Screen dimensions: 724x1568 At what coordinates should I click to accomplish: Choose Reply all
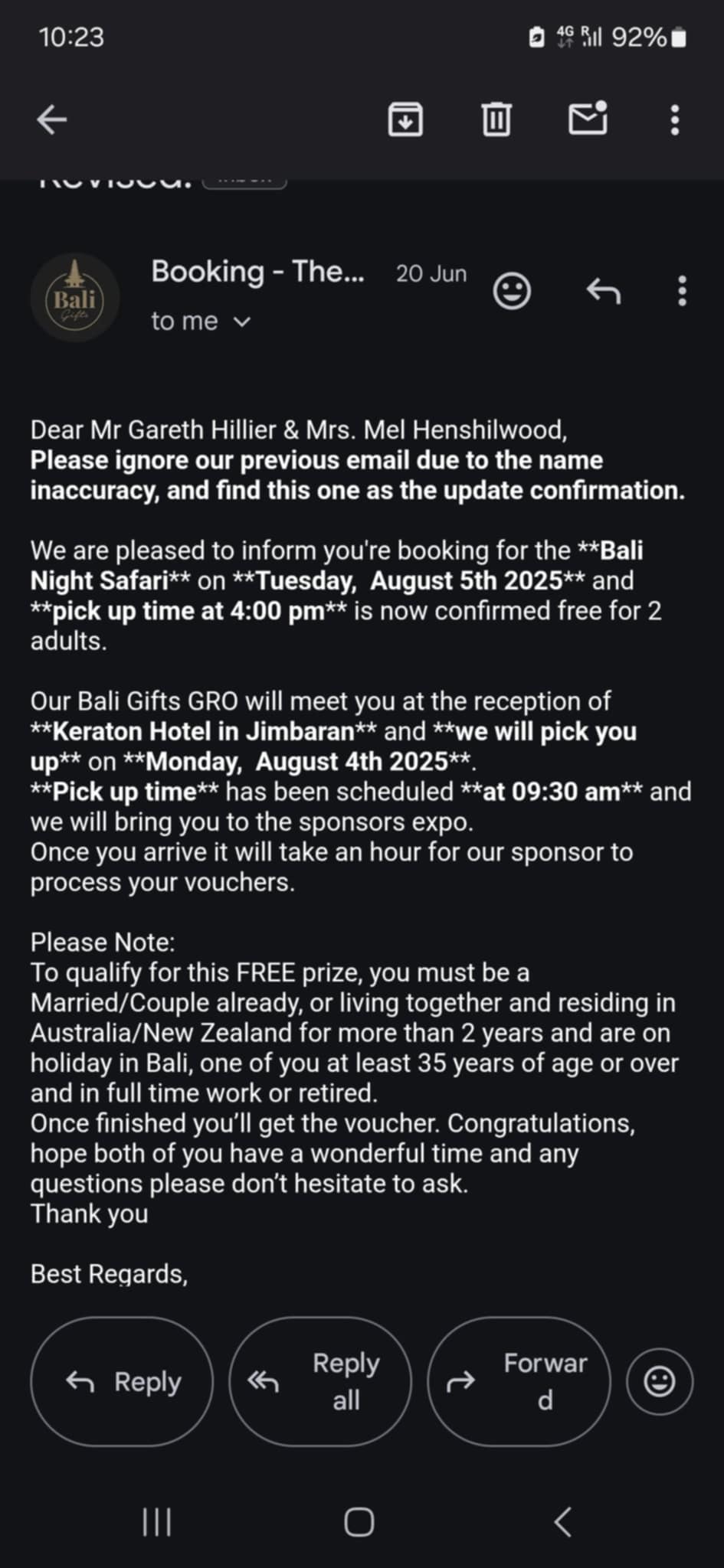tap(320, 1381)
